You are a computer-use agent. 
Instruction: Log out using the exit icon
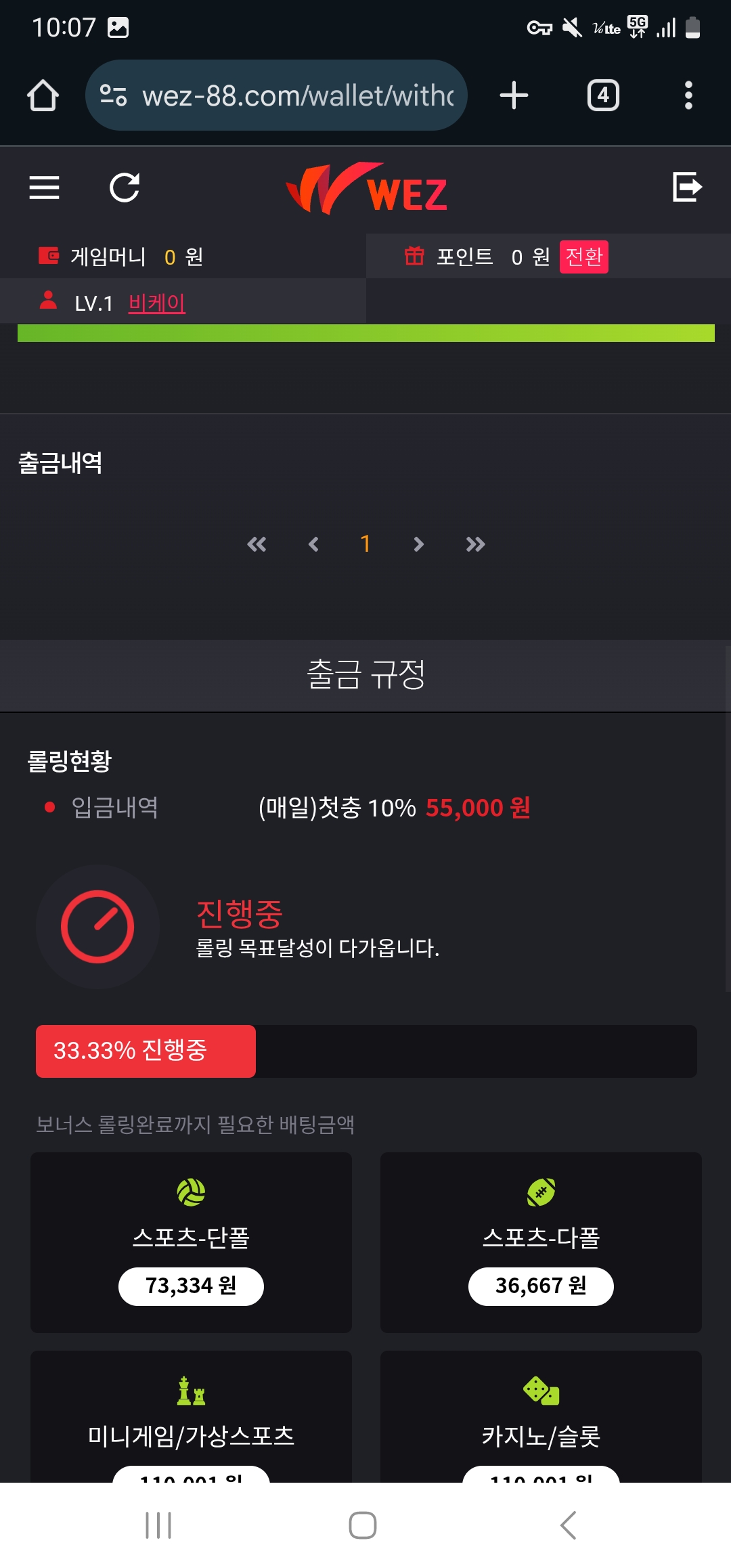687,187
